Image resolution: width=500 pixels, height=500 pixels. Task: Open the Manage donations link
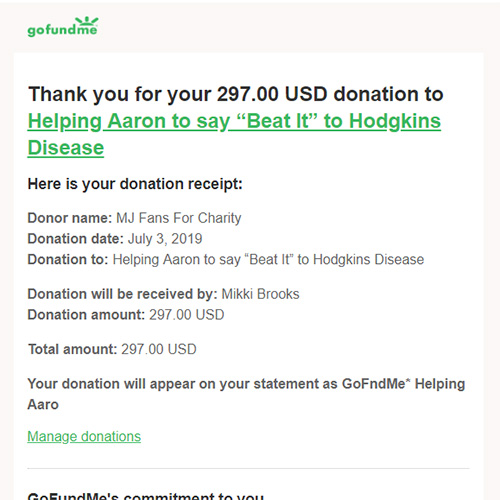click(84, 436)
